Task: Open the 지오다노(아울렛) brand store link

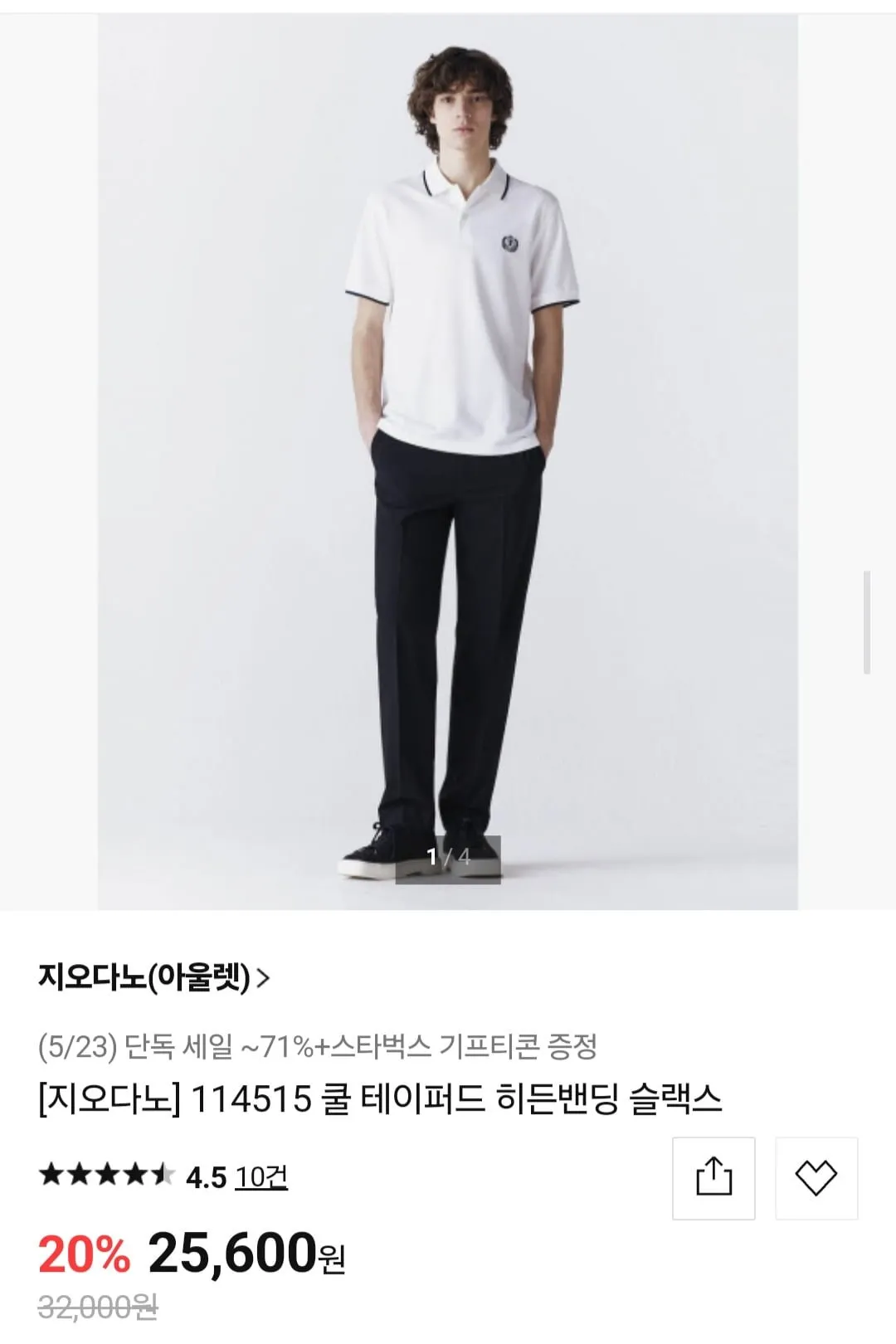Action: (x=153, y=978)
